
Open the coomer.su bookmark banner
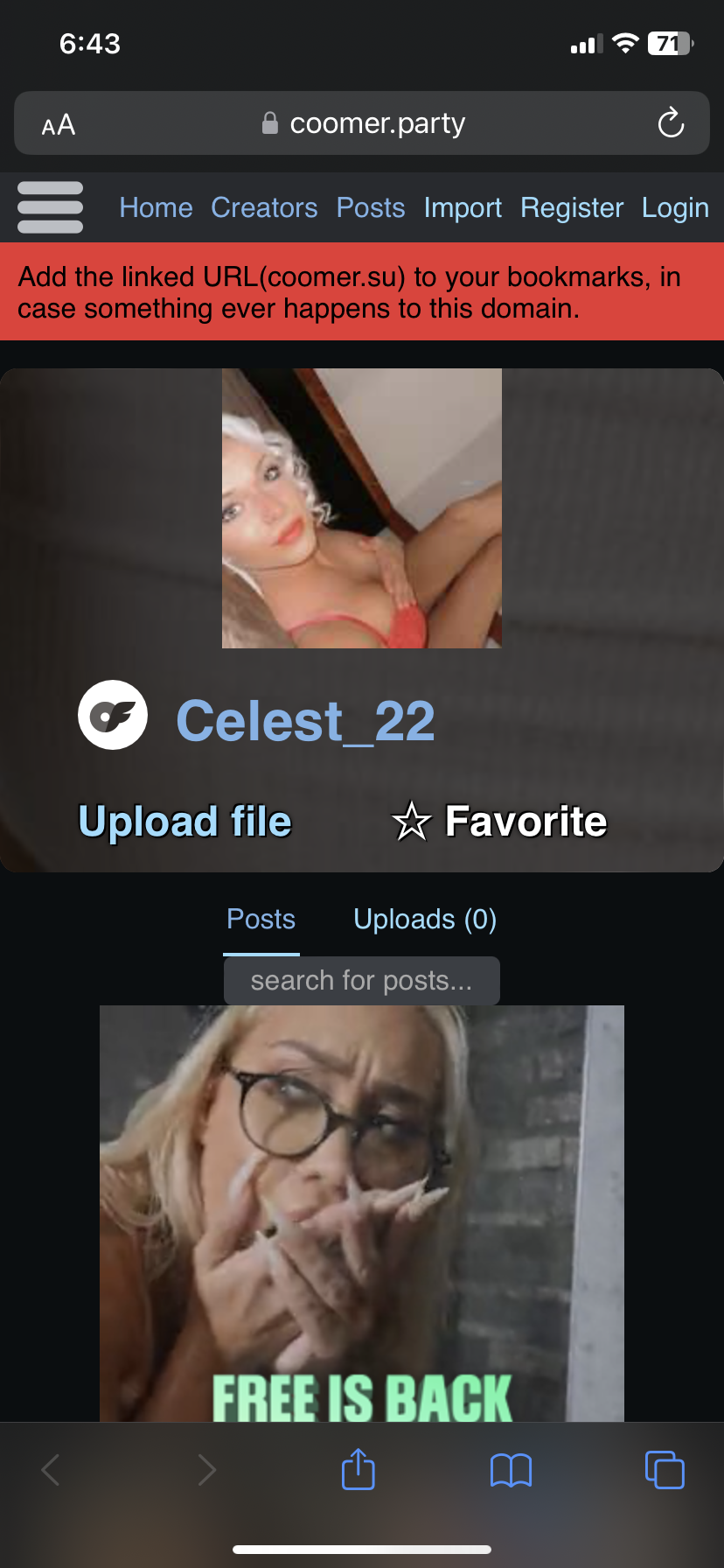[362, 292]
